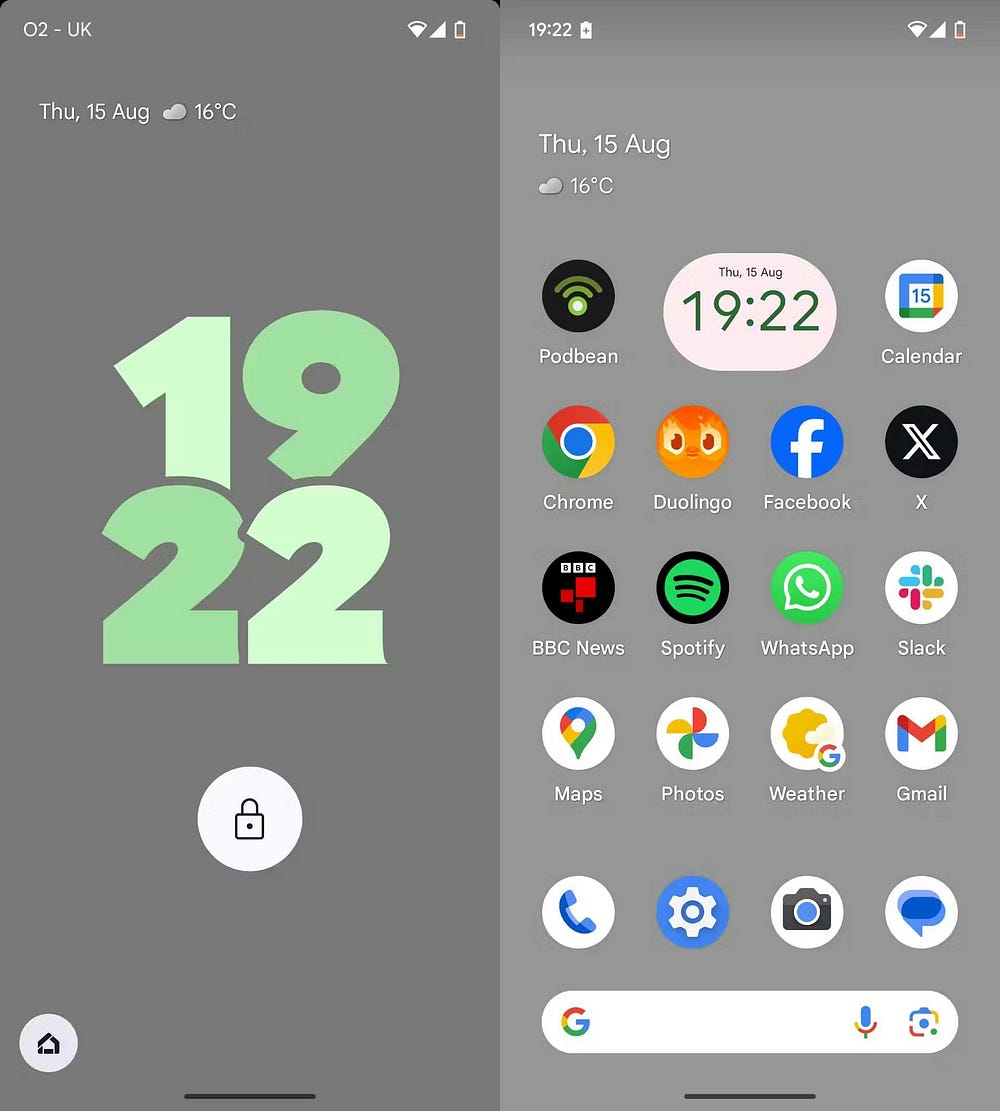Image resolution: width=1000 pixels, height=1111 pixels.
Task: Open Google Calendar
Action: tap(921, 297)
